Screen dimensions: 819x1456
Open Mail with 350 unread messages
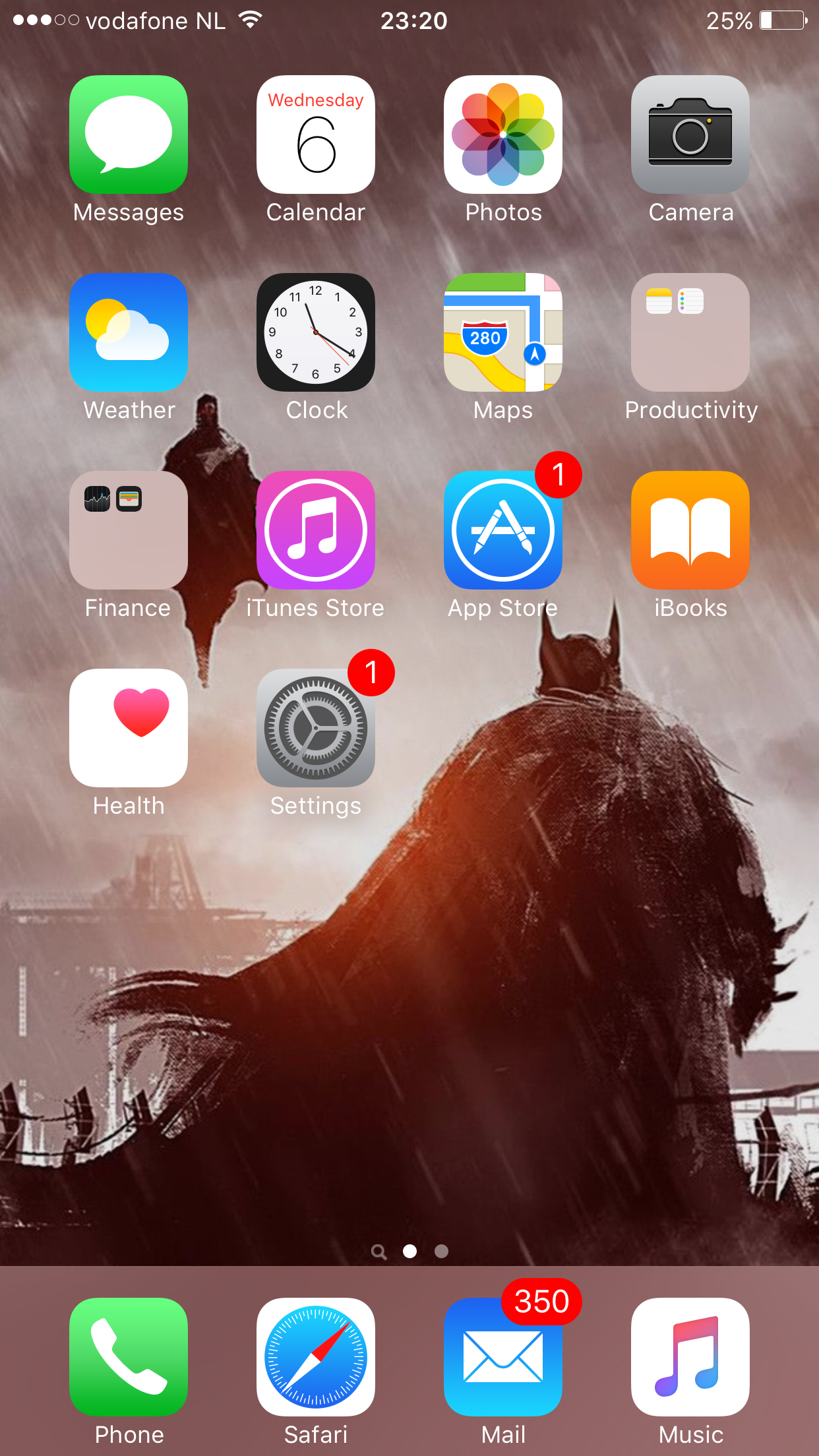point(503,1357)
